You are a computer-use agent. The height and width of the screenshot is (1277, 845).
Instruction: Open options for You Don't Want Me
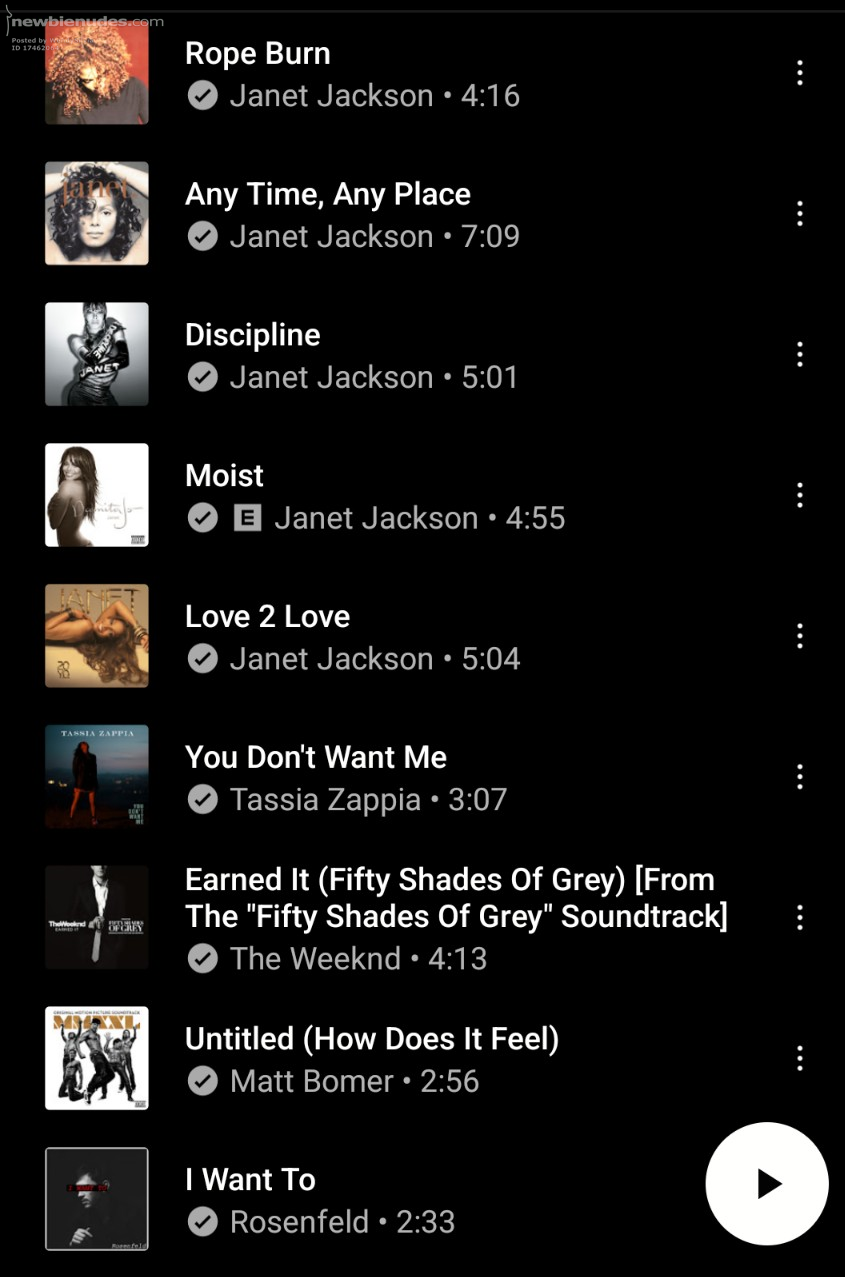799,777
